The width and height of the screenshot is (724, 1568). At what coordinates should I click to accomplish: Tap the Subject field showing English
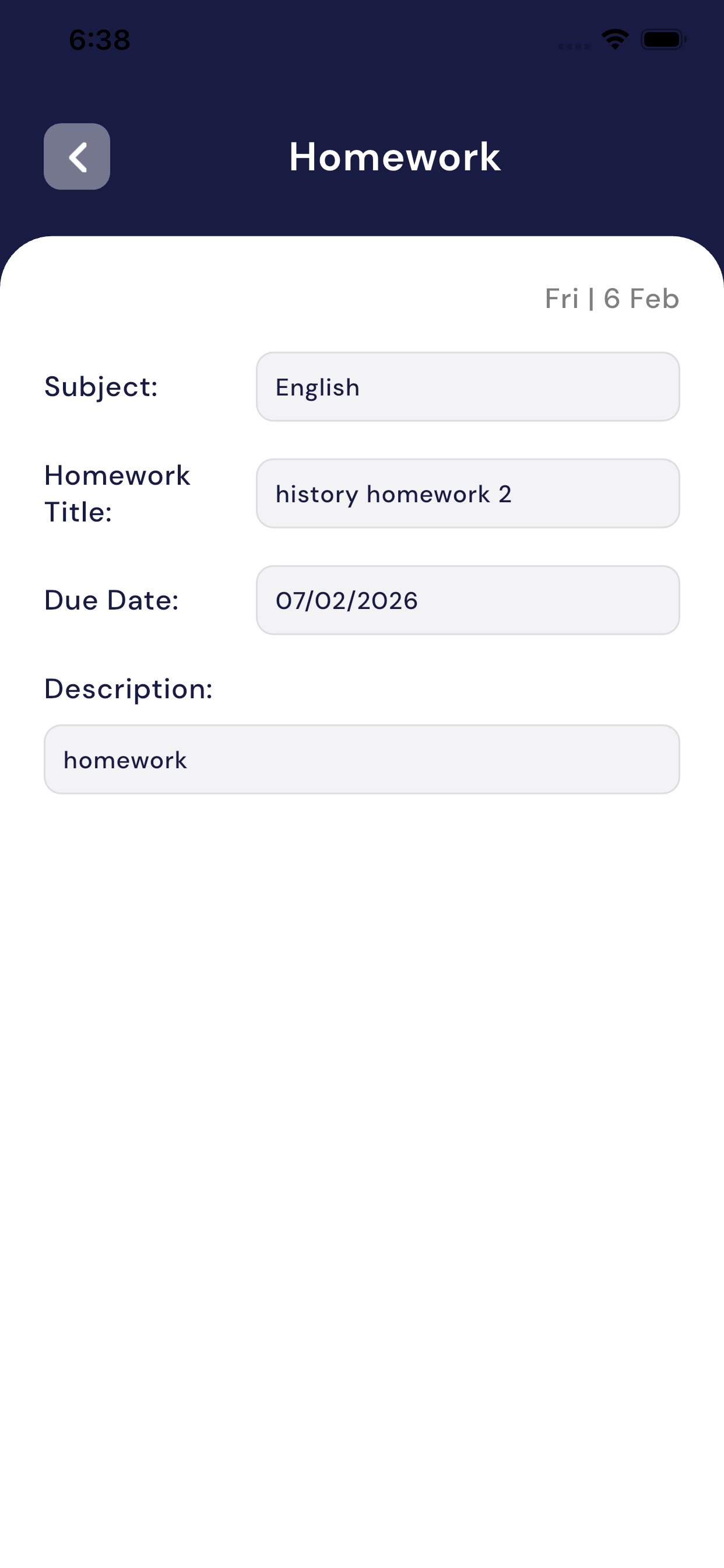(468, 387)
